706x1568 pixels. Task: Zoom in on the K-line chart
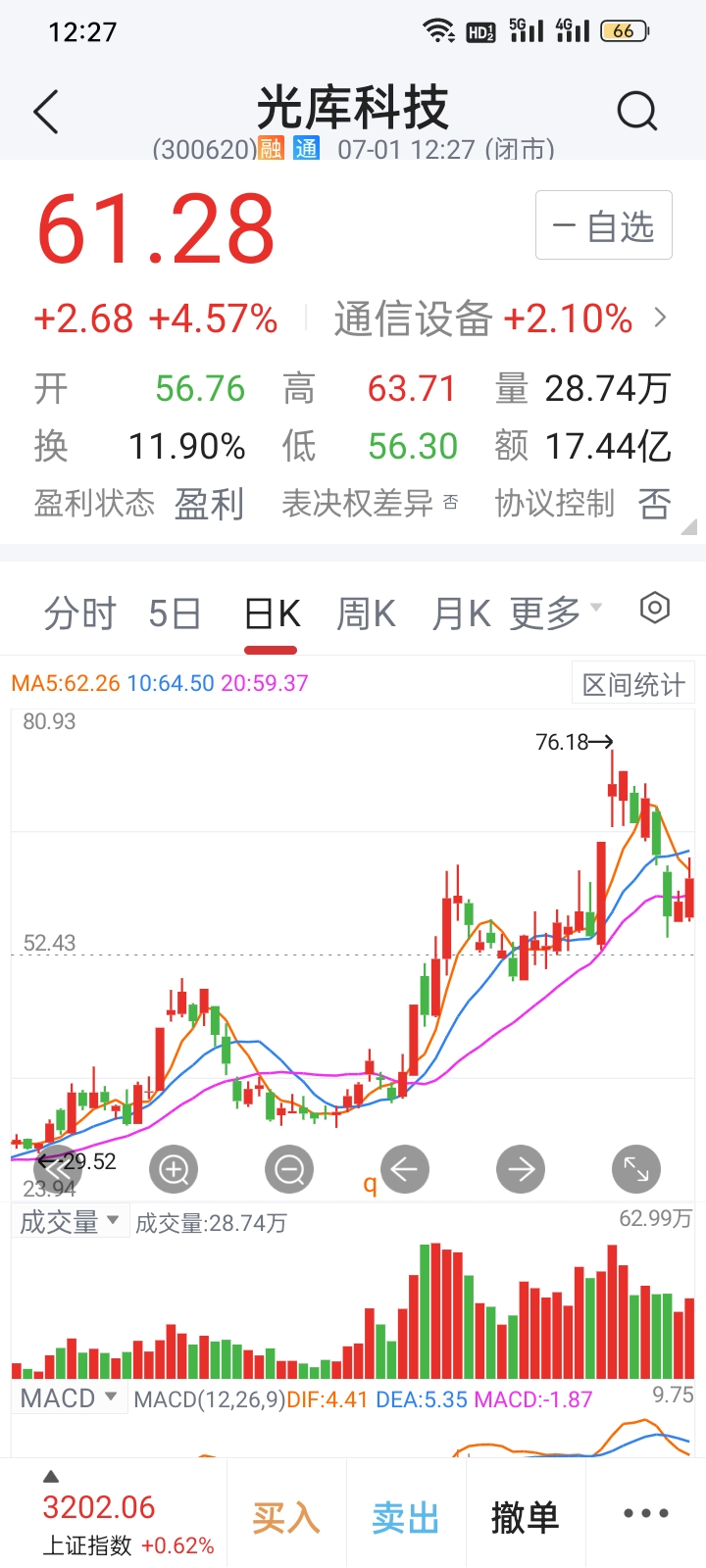(174, 1168)
